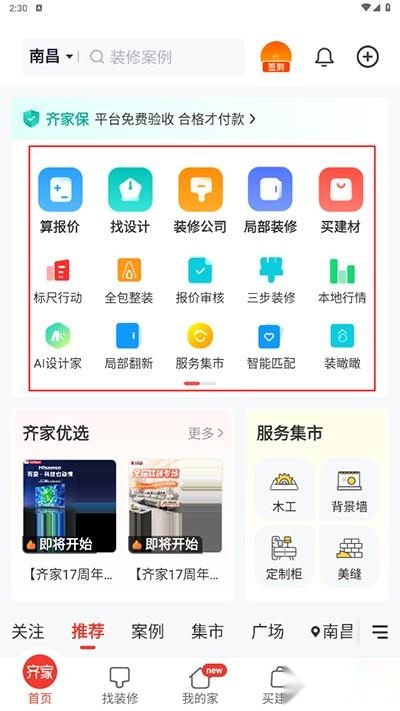Tap the plus icon to add
The image size is (400, 711).
click(x=367, y=57)
